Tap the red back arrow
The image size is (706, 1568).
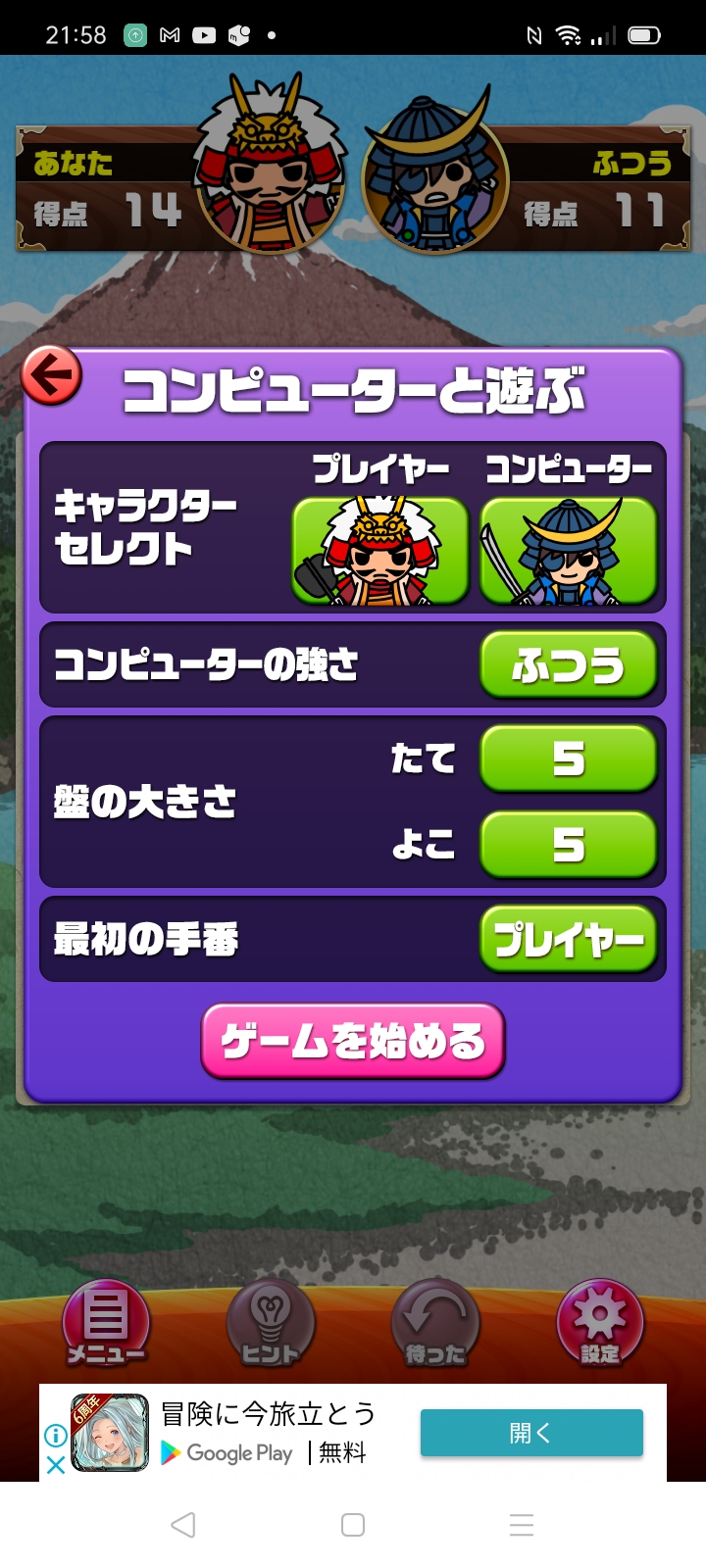(52, 374)
